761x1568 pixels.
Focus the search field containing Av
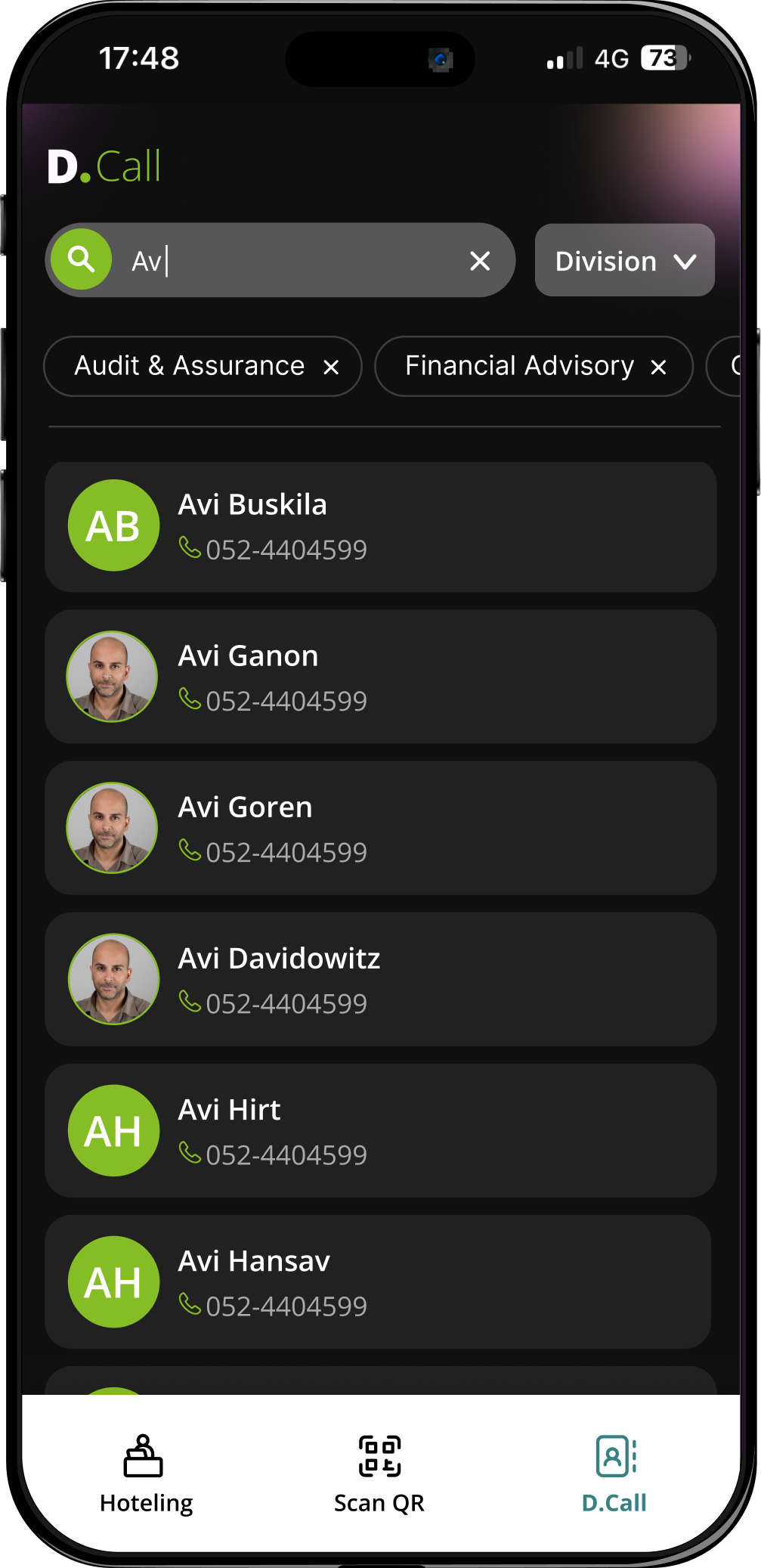[280, 260]
